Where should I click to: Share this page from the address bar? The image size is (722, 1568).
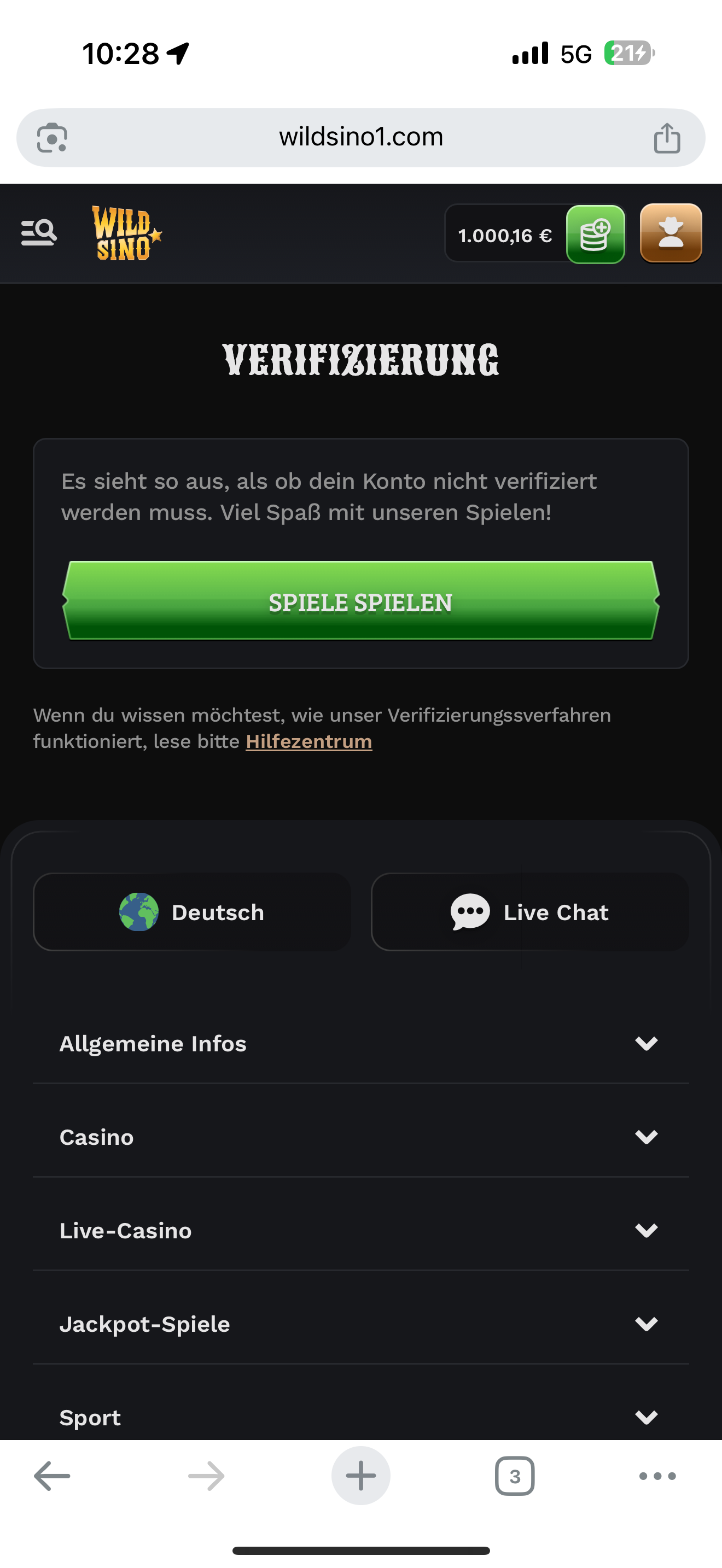click(667, 138)
